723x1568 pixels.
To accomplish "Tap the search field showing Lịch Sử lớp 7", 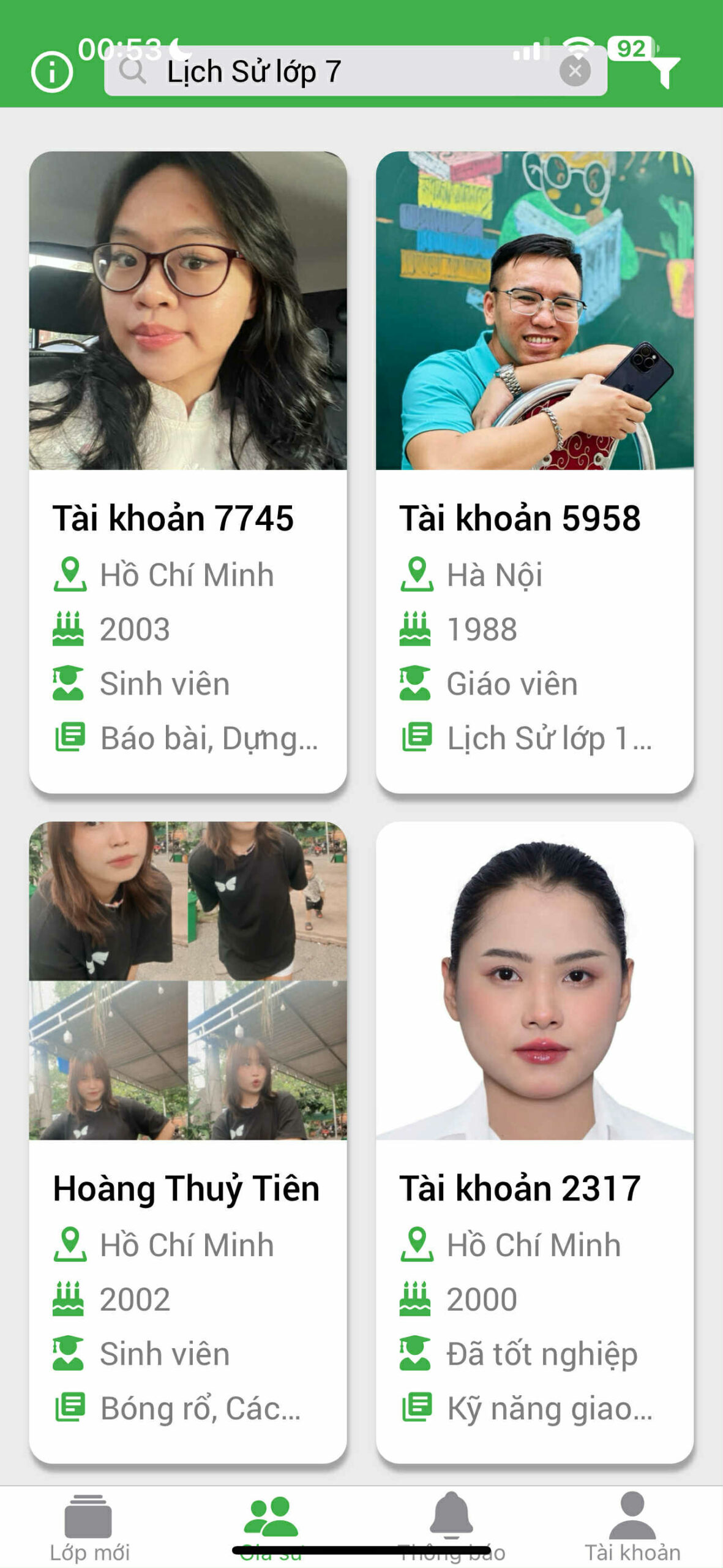I will [x=343, y=72].
